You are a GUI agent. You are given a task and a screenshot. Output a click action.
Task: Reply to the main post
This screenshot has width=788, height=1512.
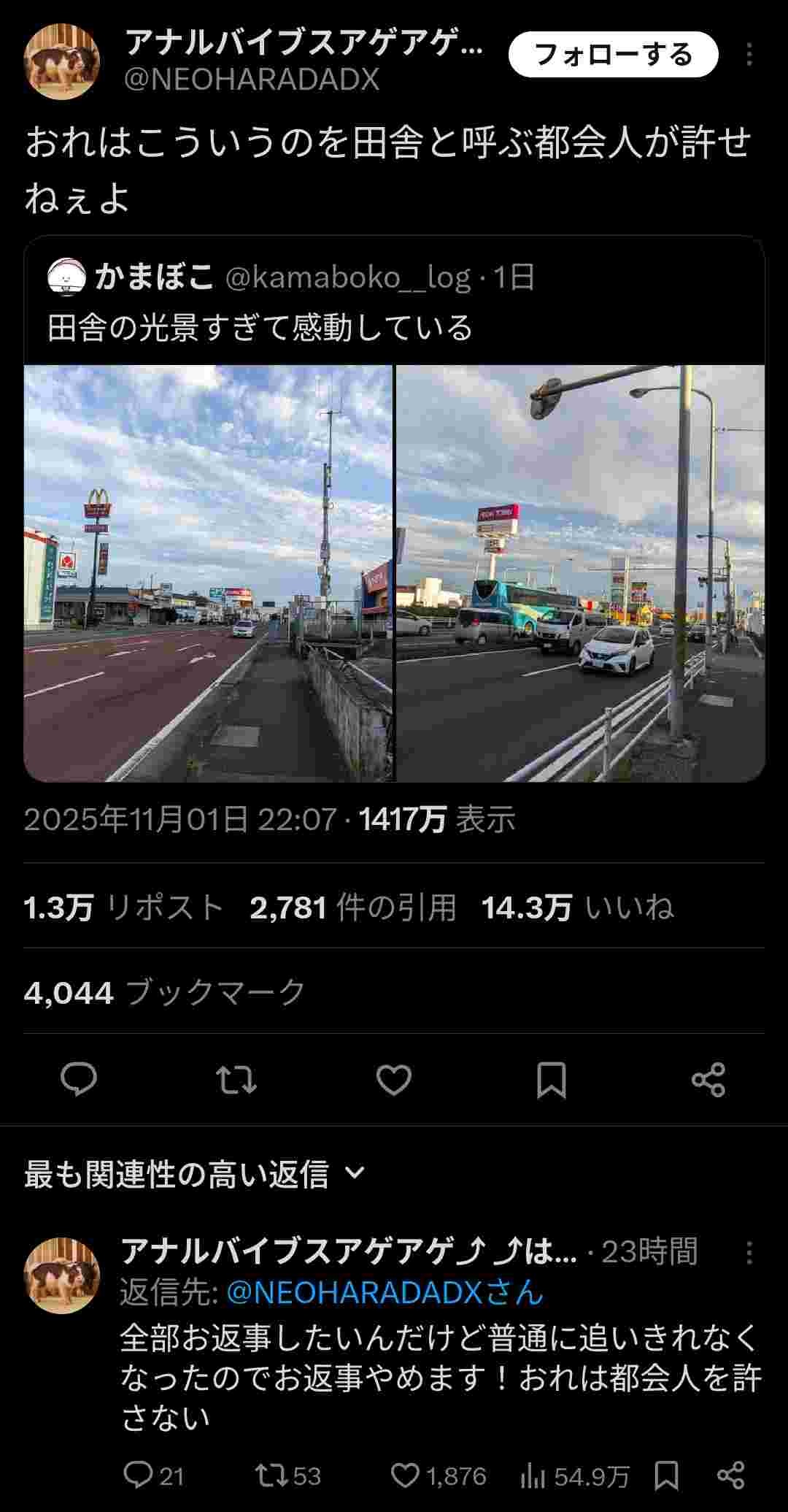click(x=79, y=1079)
